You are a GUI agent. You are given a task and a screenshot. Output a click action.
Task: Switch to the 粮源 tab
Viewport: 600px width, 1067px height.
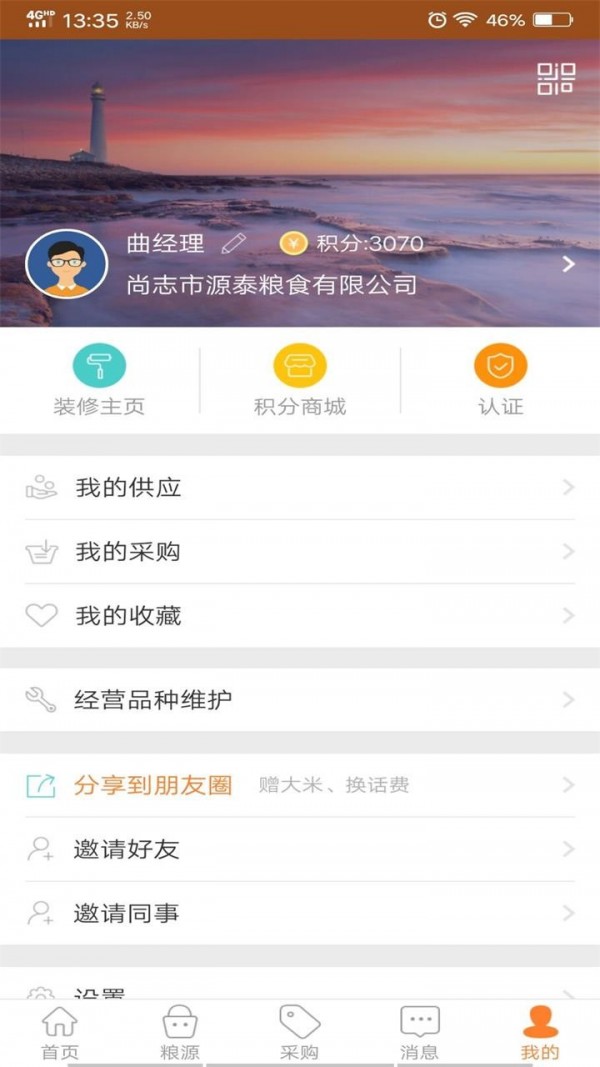pyautogui.click(x=180, y=1033)
